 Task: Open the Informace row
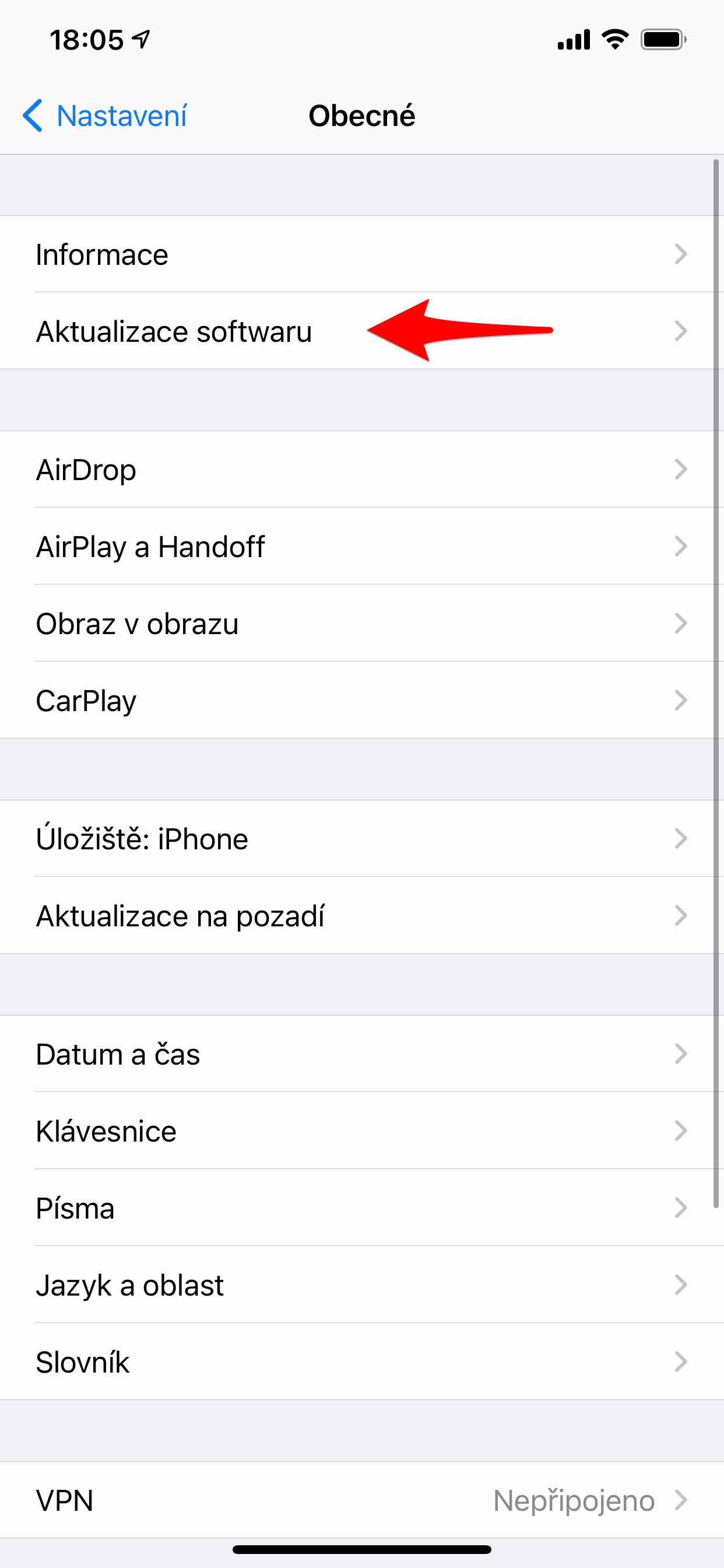pos(362,254)
